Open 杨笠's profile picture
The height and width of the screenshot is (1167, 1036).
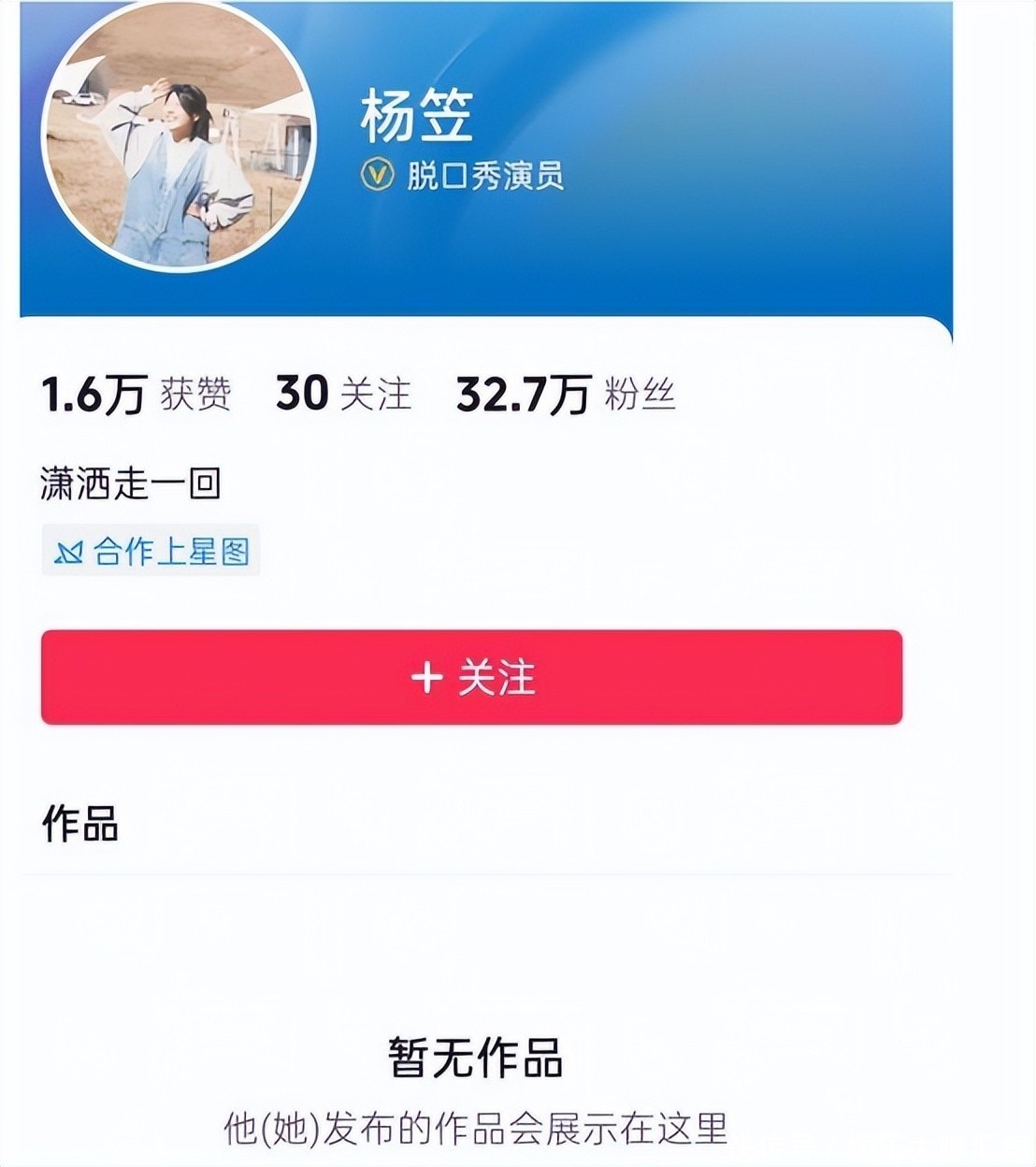[179, 136]
